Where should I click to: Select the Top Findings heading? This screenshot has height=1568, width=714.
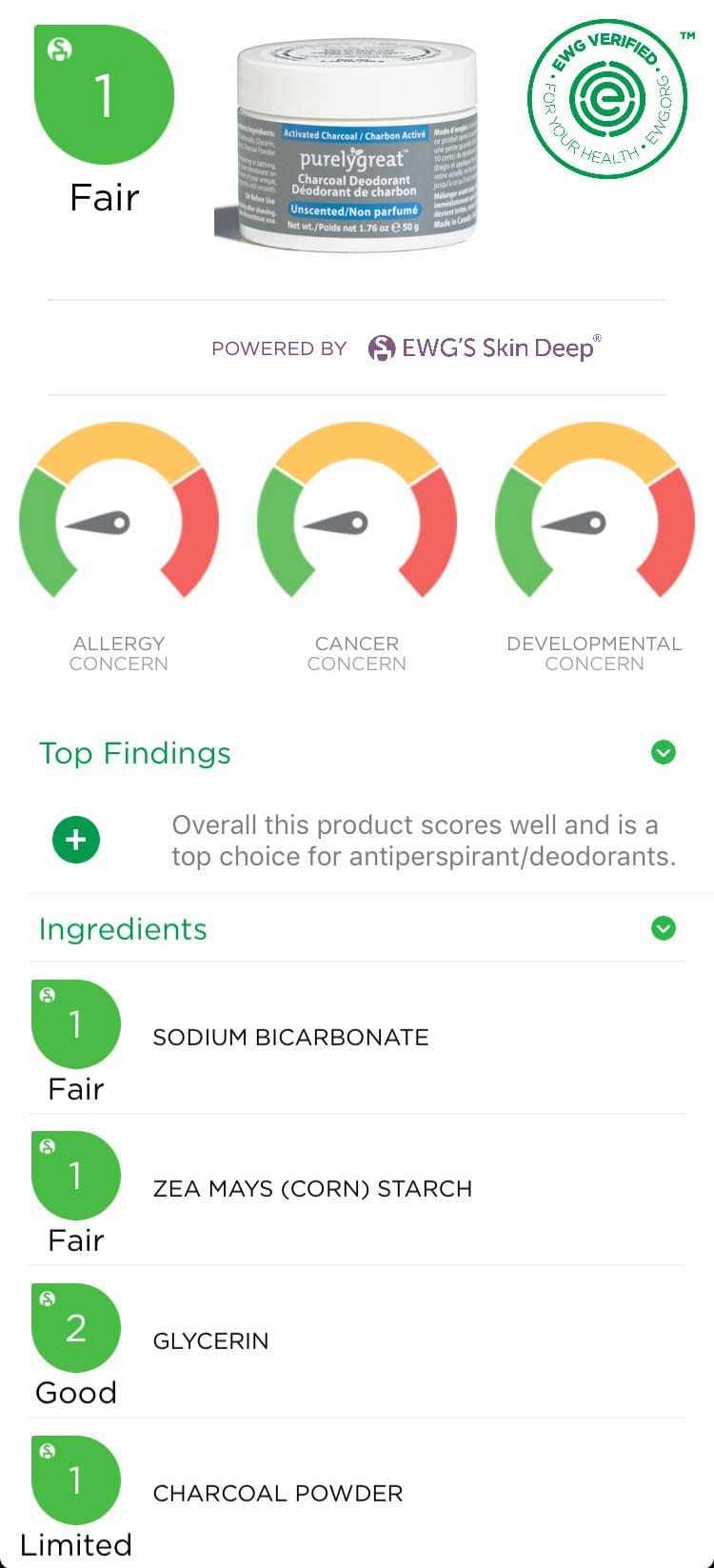(134, 753)
